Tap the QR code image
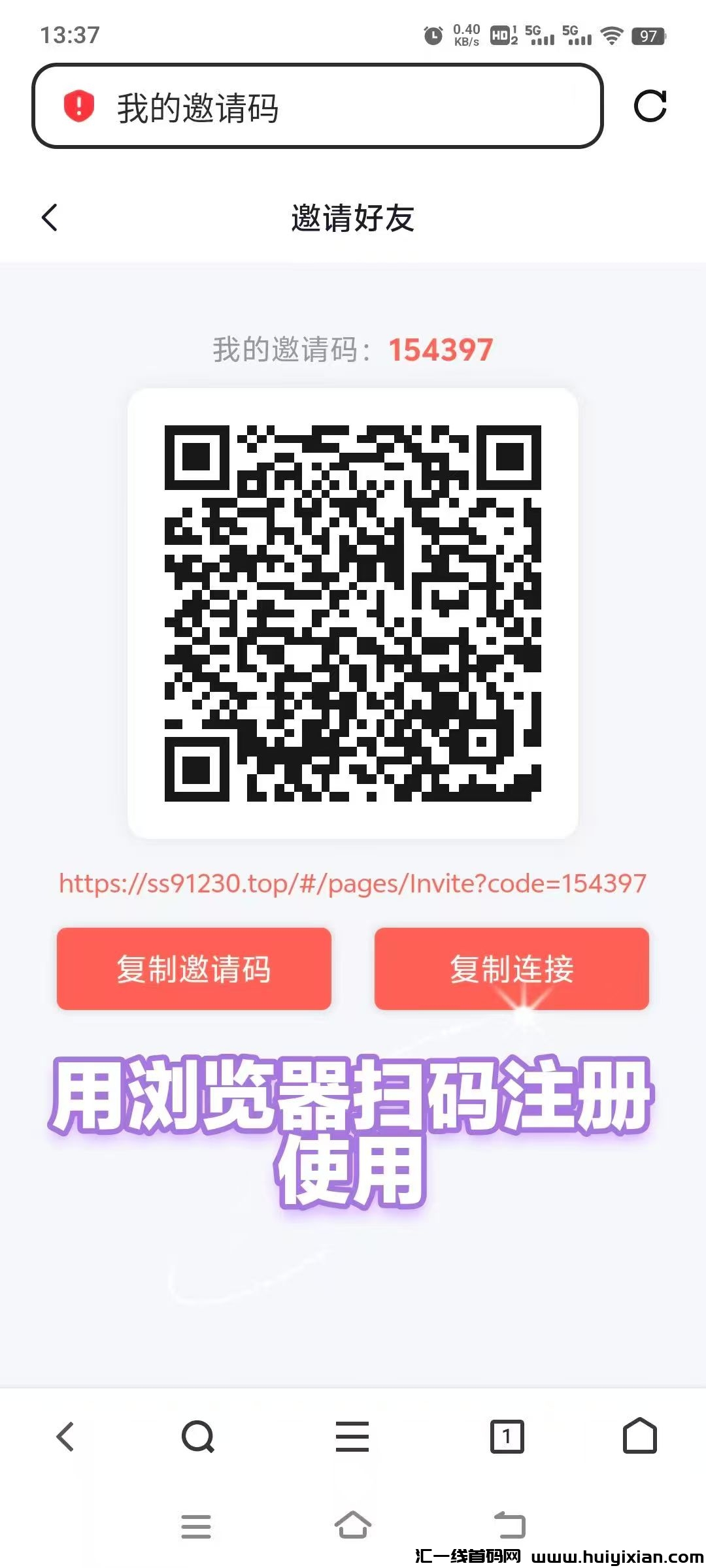The width and height of the screenshot is (706, 1568). pos(353,614)
